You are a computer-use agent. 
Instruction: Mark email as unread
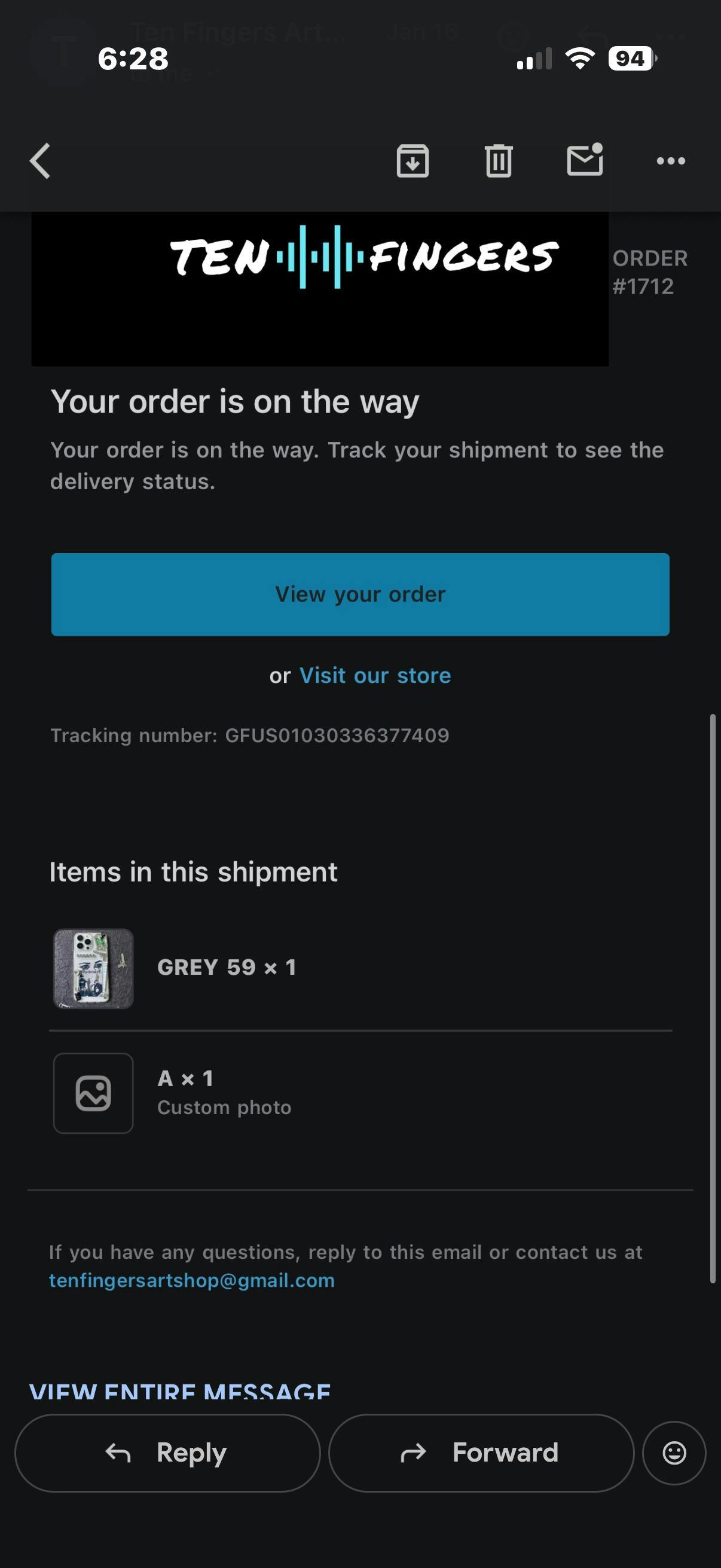[x=584, y=160]
